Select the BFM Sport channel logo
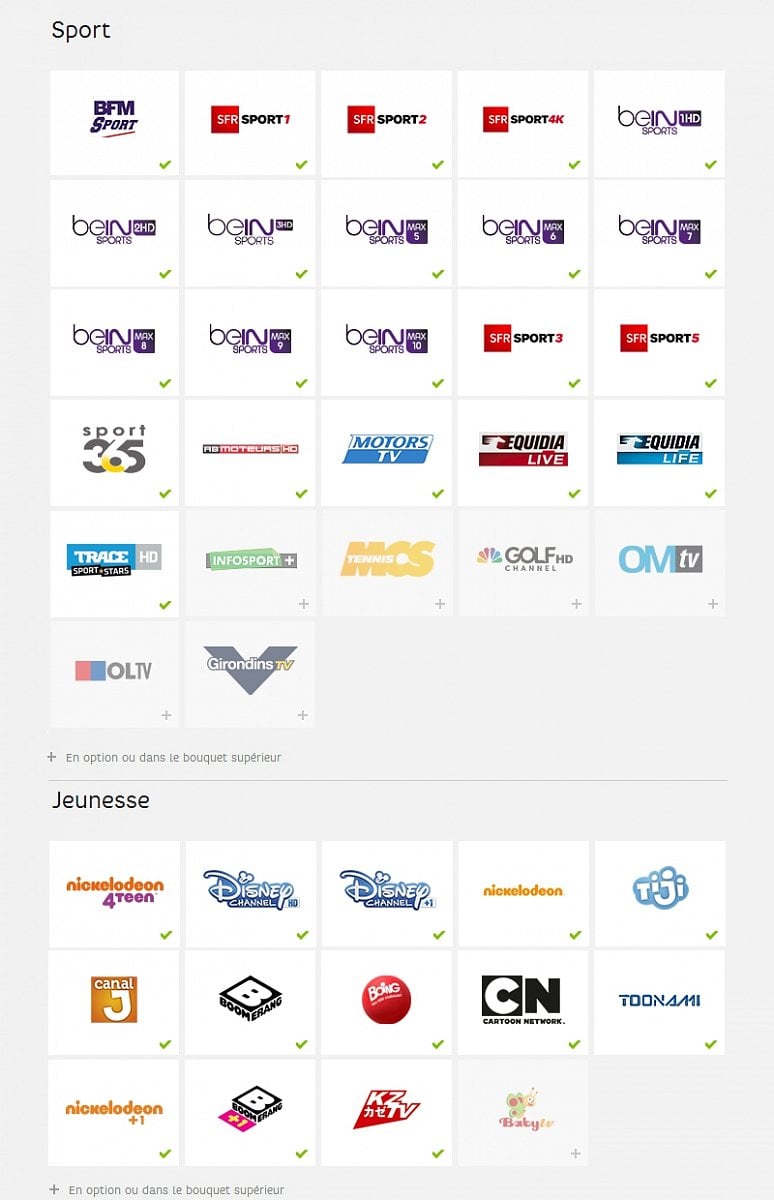The height and width of the screenshot is (1200, 774). [x=114, y=118]
